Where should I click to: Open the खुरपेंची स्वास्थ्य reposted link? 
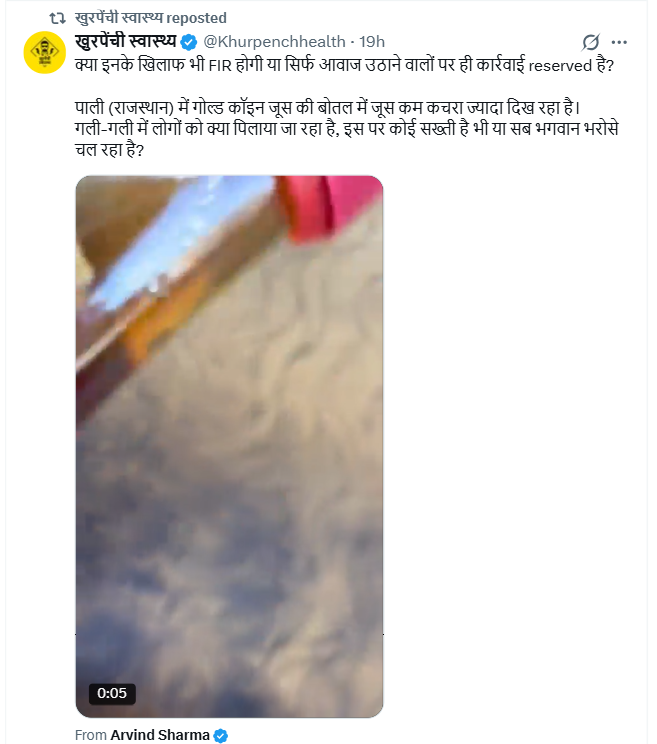[151, 18]
